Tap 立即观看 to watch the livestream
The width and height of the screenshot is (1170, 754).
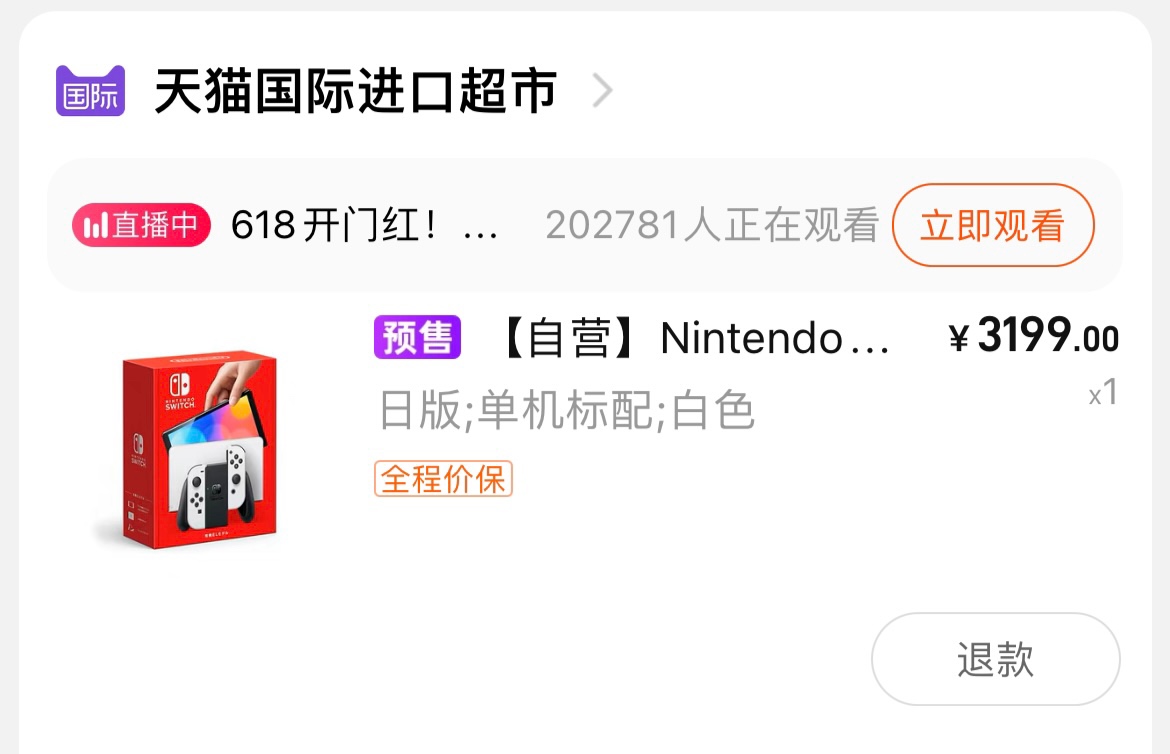(x=992, y=226)
